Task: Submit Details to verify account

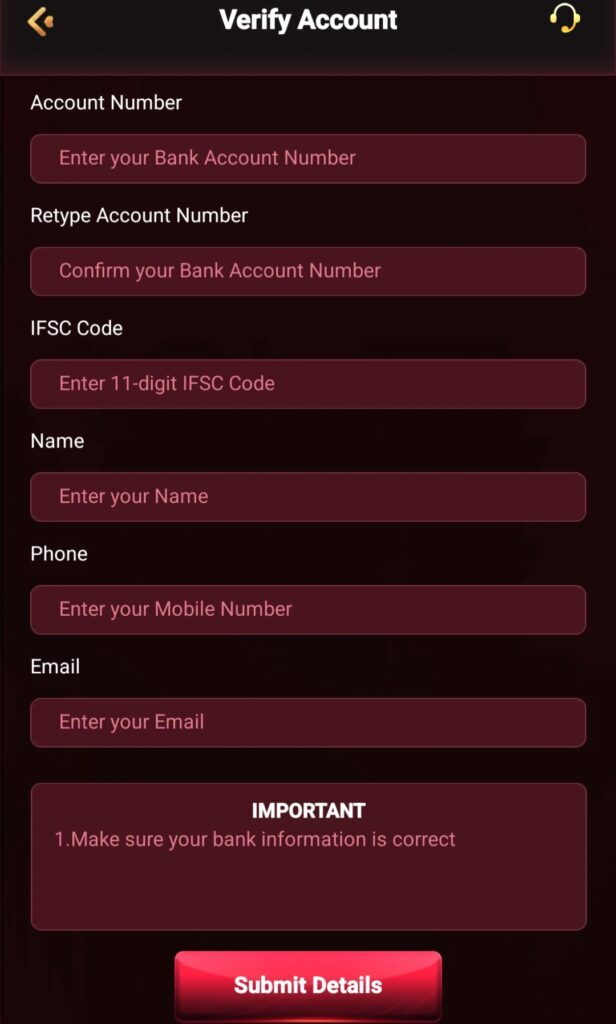Action: pyautogui.click(x=308, y=985)
